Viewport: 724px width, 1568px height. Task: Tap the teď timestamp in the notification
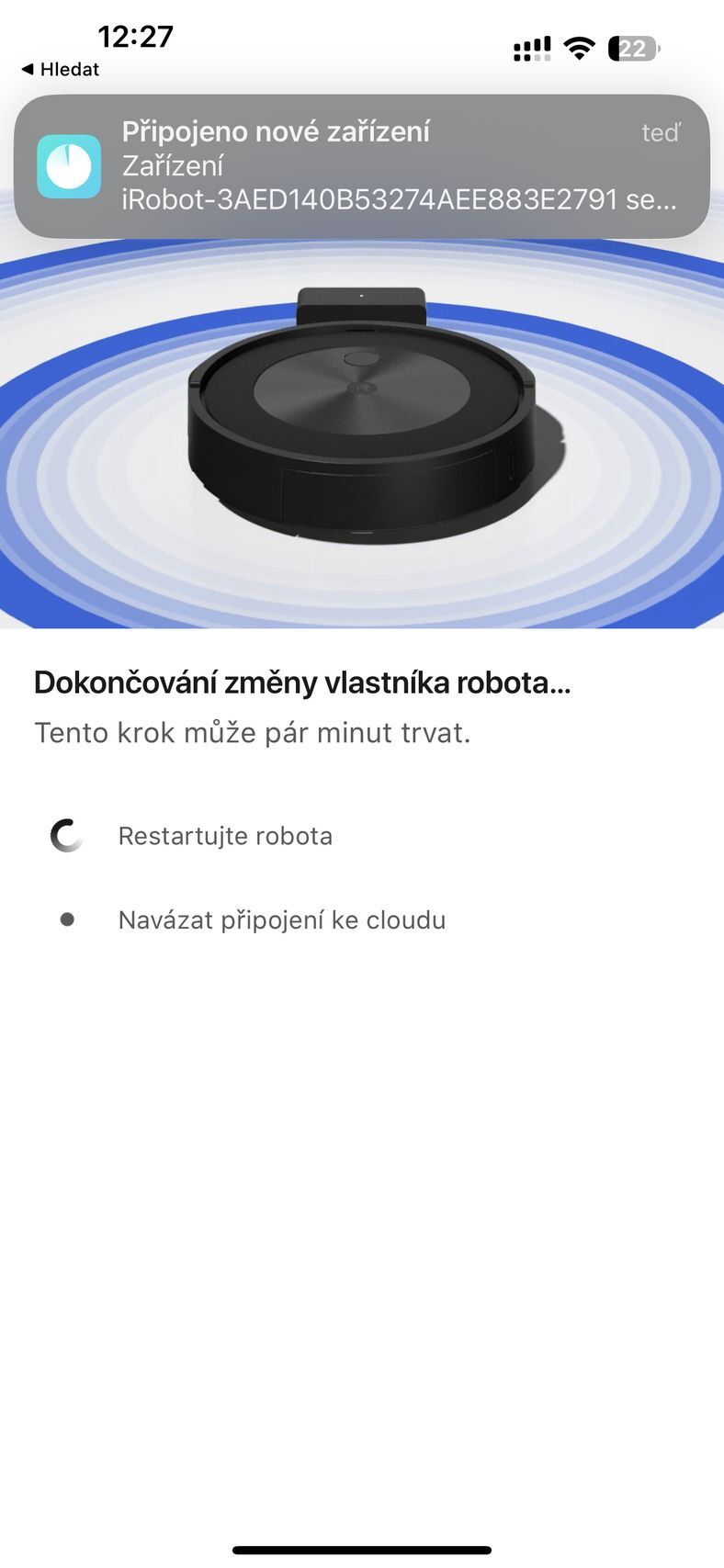661,132
